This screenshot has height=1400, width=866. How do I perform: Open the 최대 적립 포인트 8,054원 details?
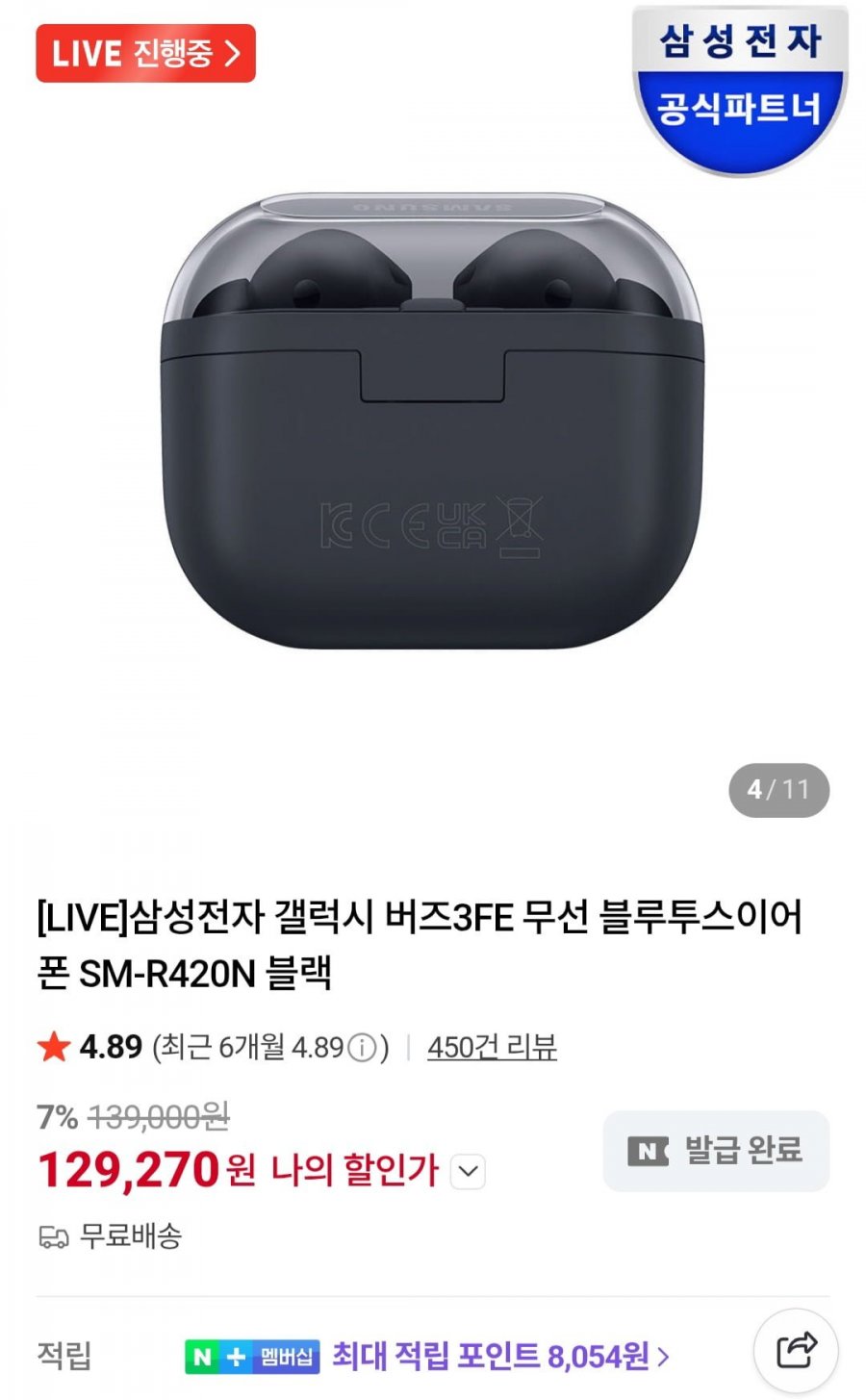coord(500,1357)
